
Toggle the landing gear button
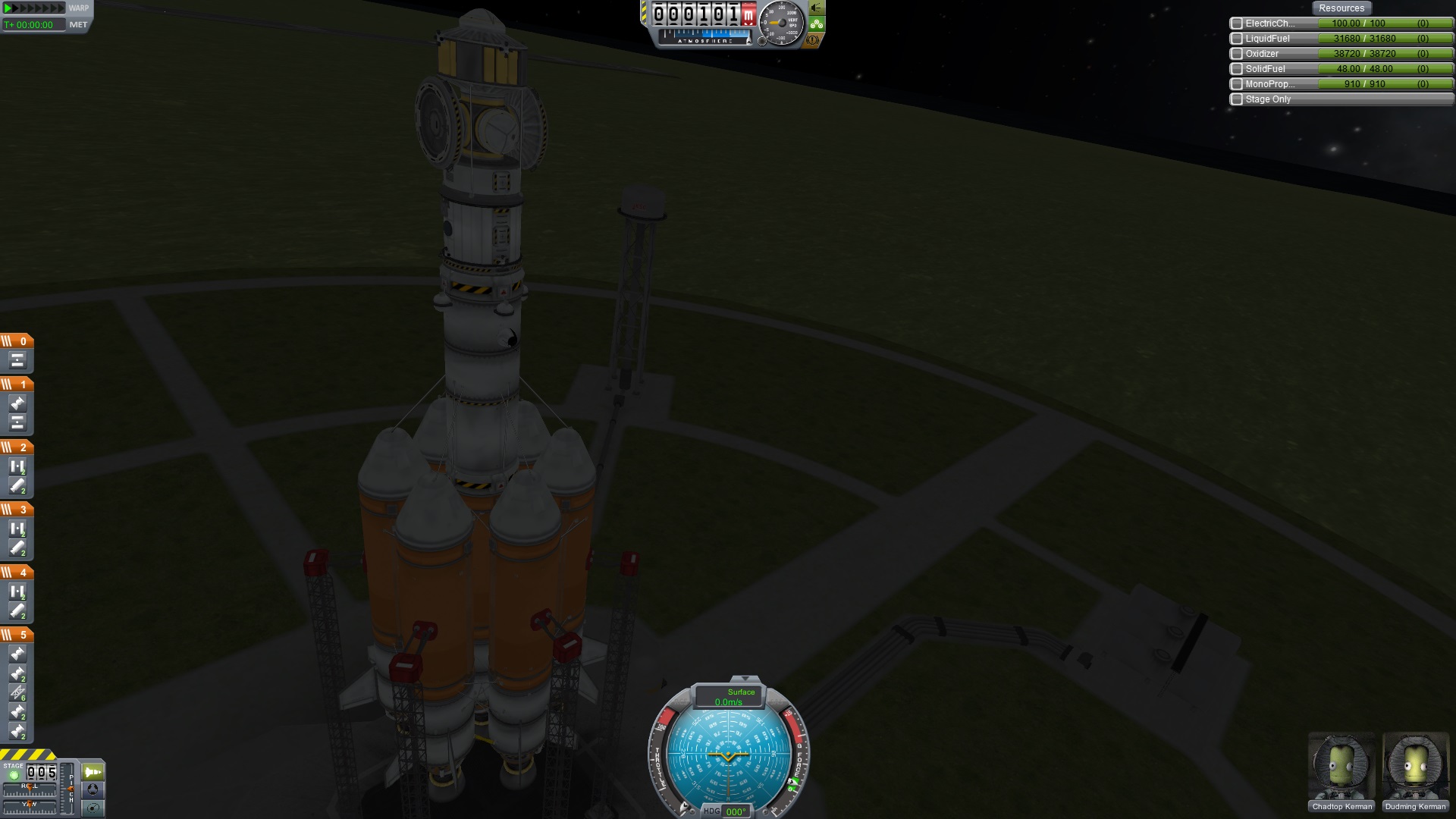[x=817, y=24]
